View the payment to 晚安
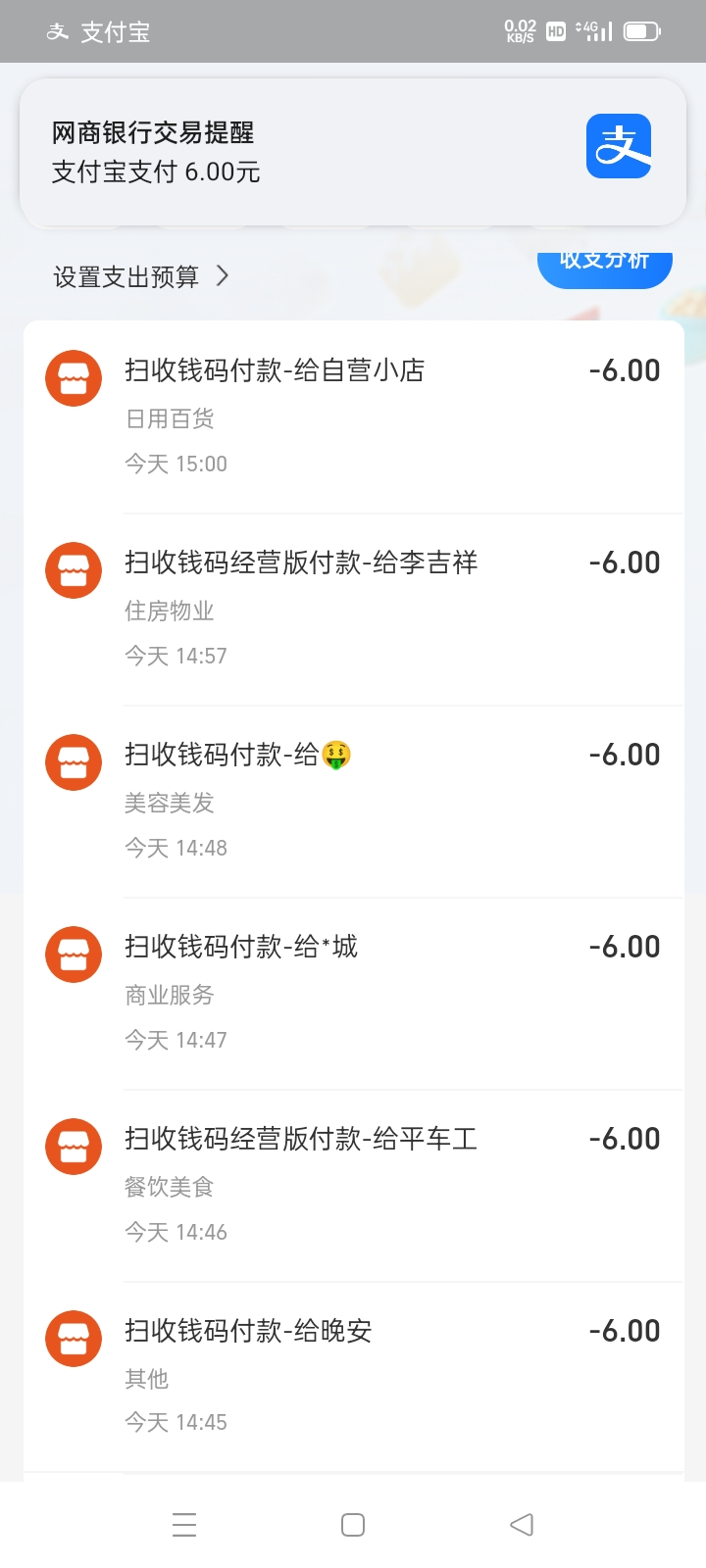Image resolution: width=706 pixels, height=1568 pixels. point(353,1374)
